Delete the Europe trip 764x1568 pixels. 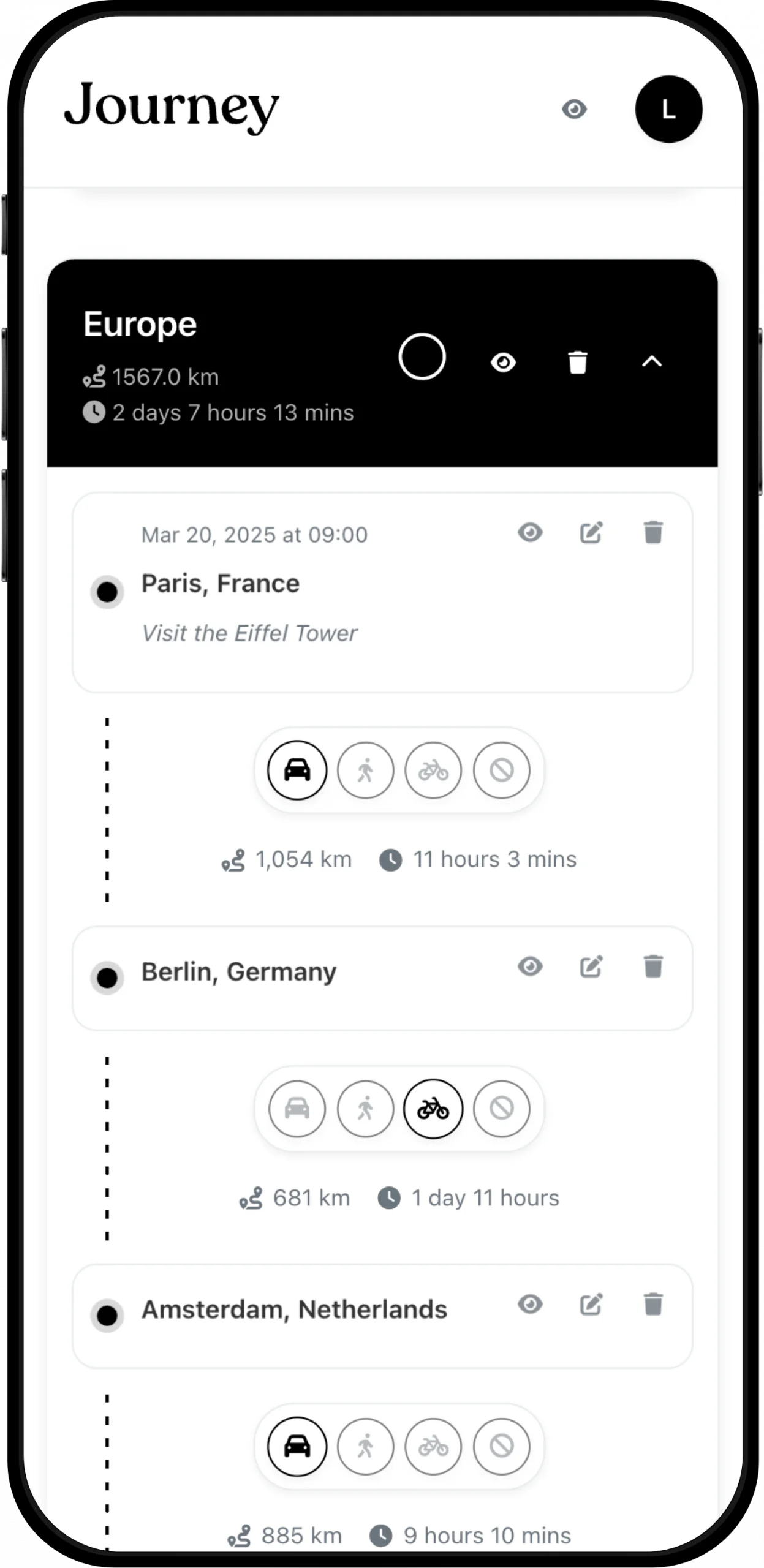[x=578, y=362]
